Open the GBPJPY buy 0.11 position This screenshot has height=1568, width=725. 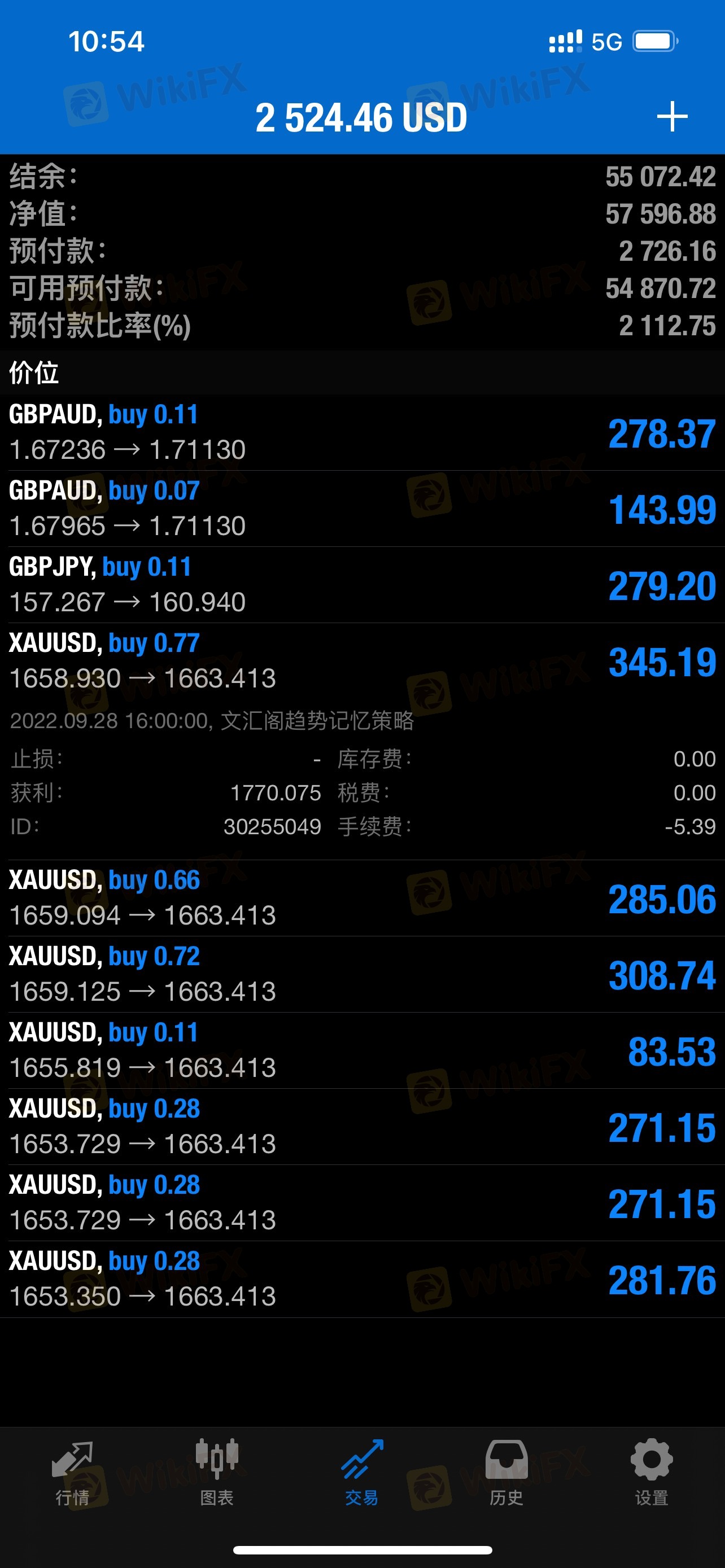(x=362, y=584)
